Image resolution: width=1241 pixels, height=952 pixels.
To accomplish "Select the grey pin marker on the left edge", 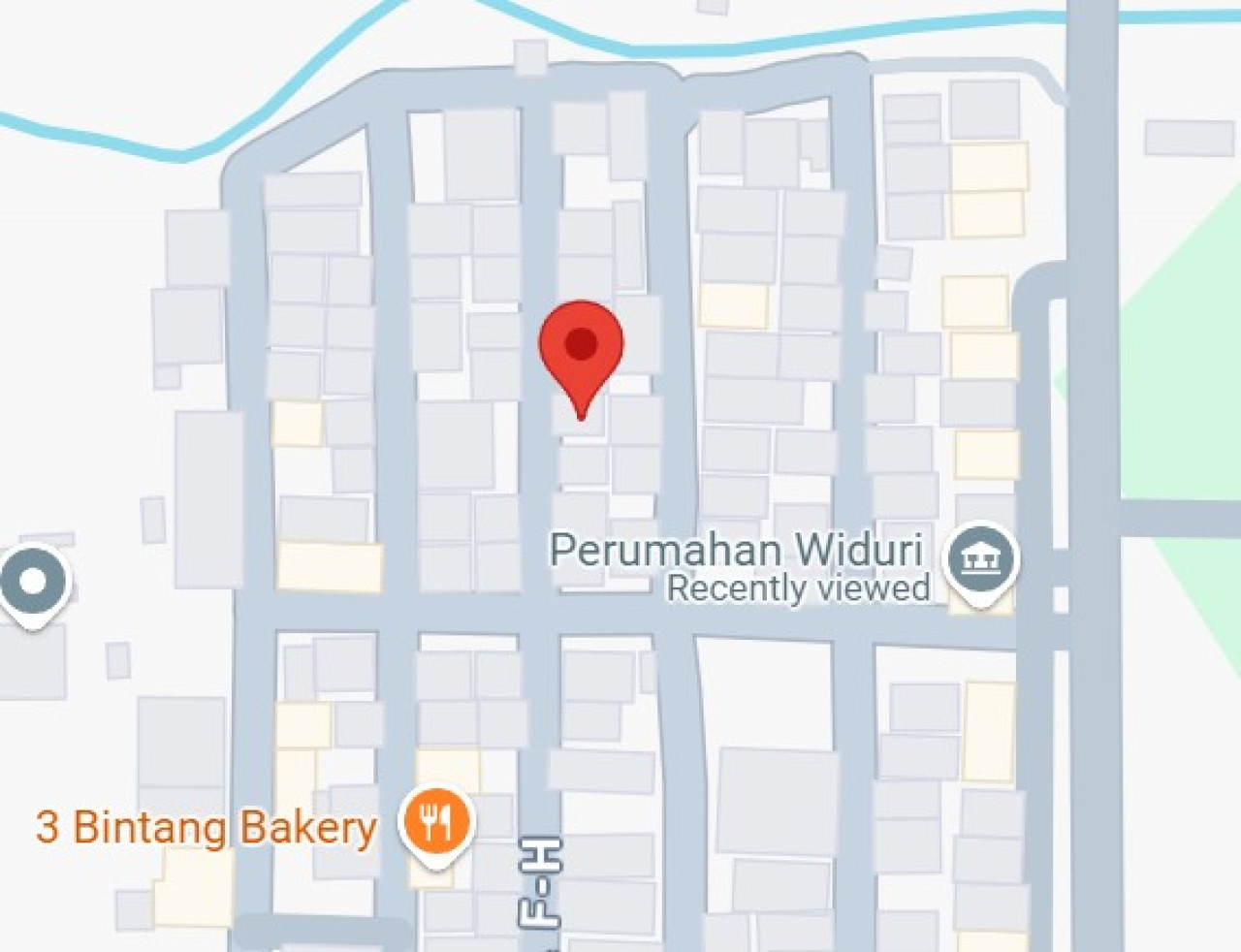I will point(34,584).
